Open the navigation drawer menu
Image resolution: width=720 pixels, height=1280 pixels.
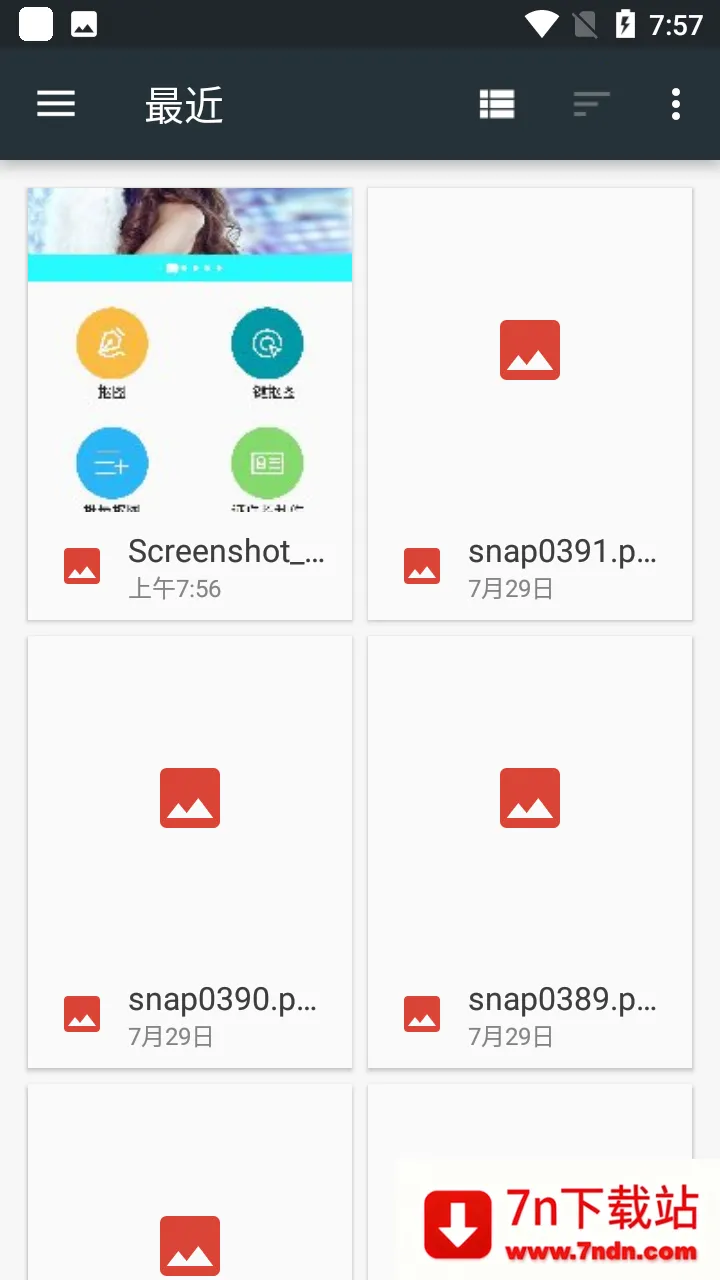tap(56, 104)
